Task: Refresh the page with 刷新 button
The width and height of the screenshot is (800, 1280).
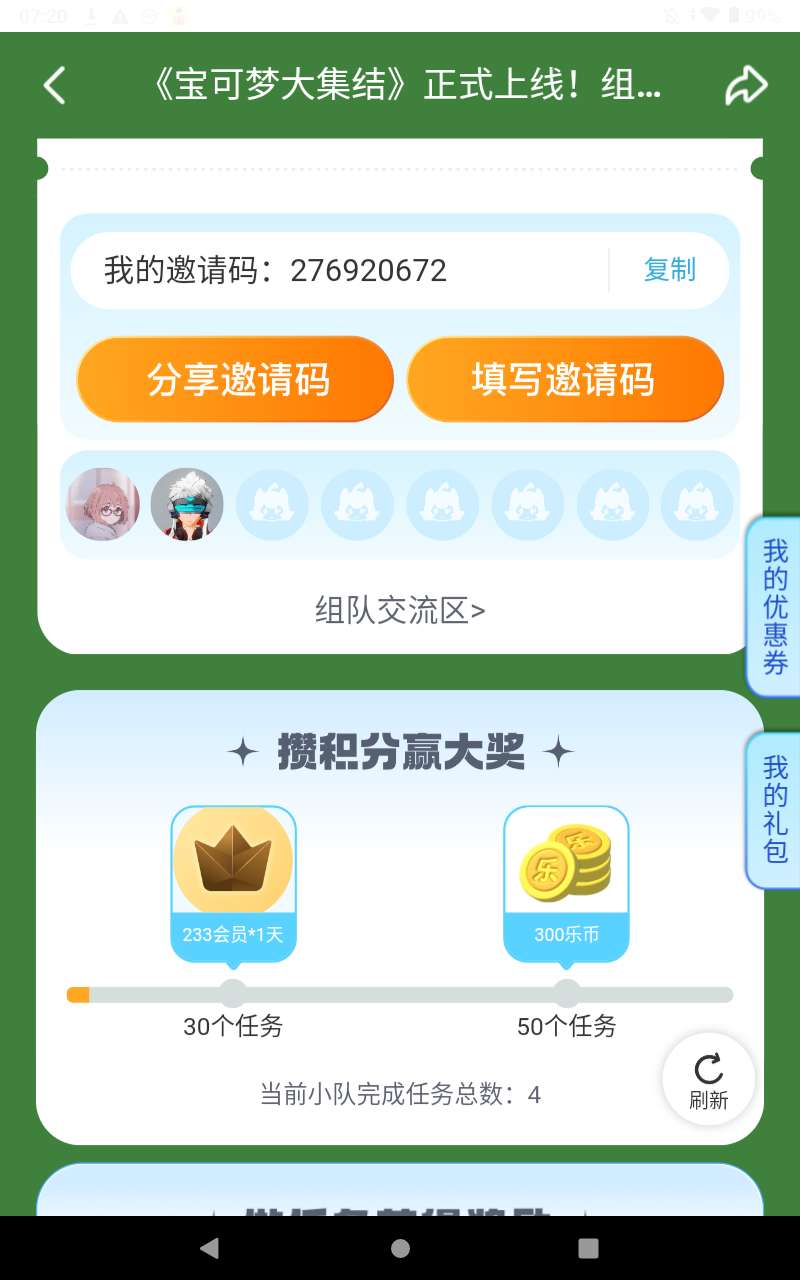Action: click(708, 1080)
